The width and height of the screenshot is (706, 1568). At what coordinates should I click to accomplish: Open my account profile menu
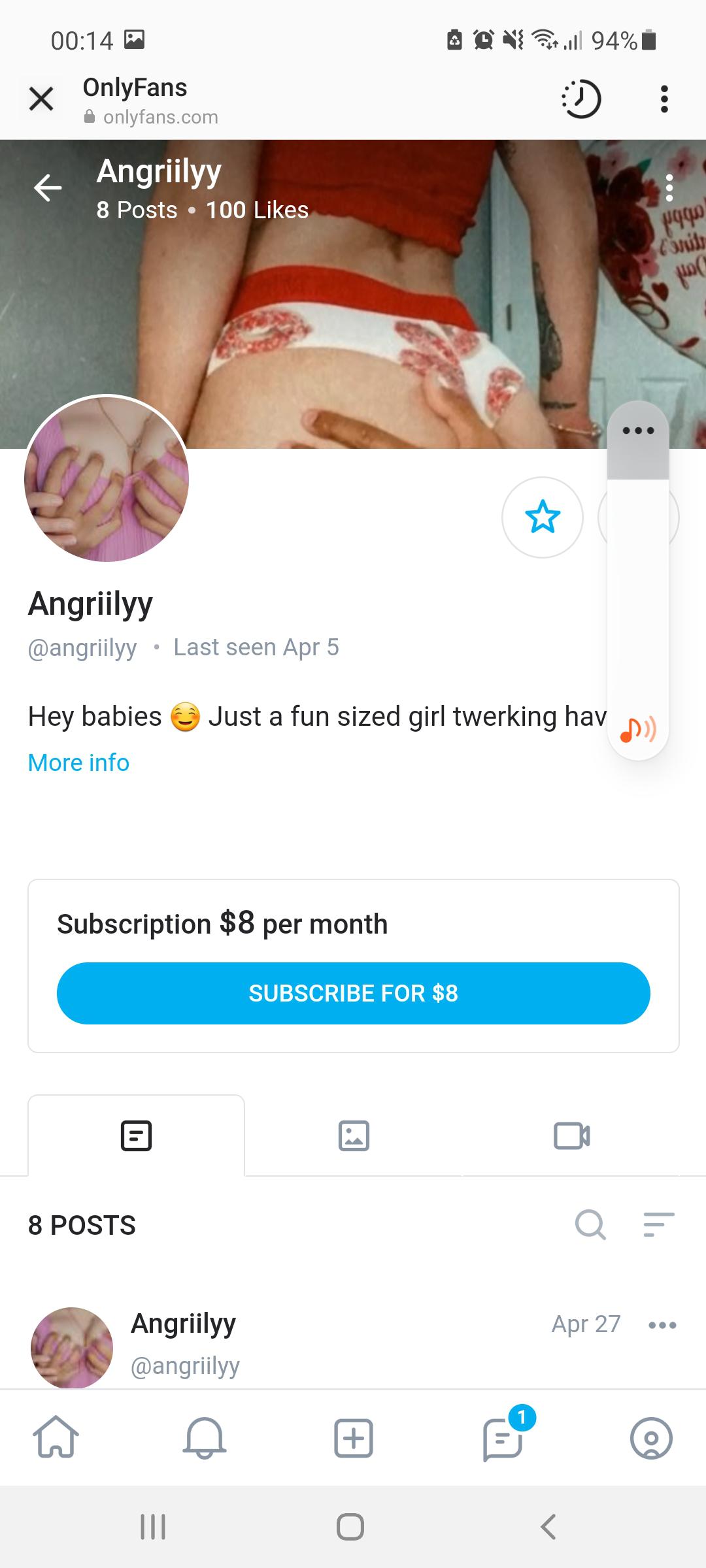point(650,1438)
